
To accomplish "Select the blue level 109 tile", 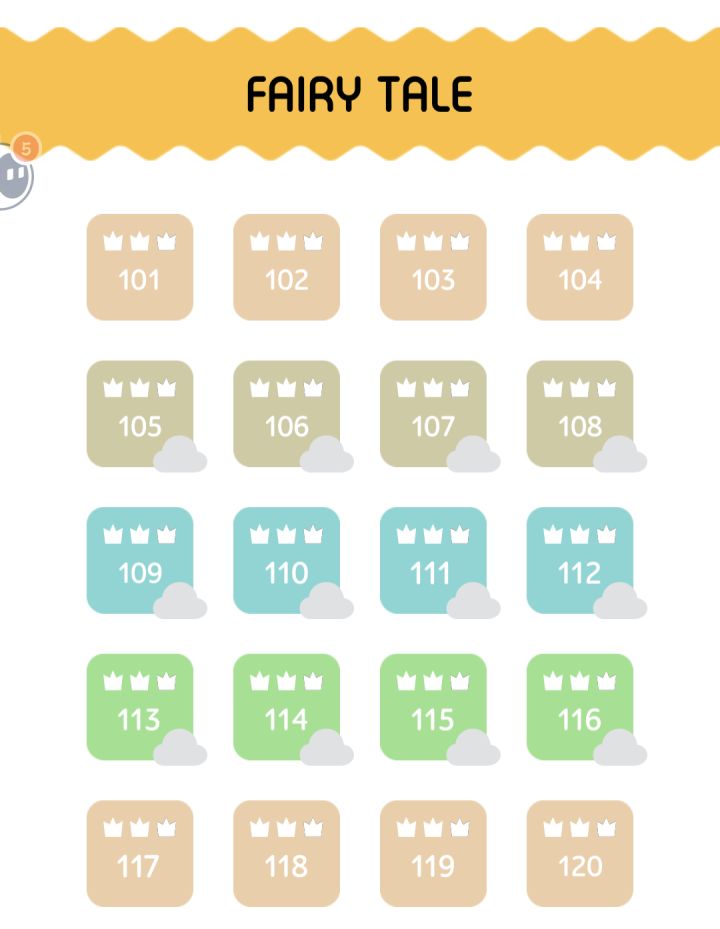I will (140, 560).
